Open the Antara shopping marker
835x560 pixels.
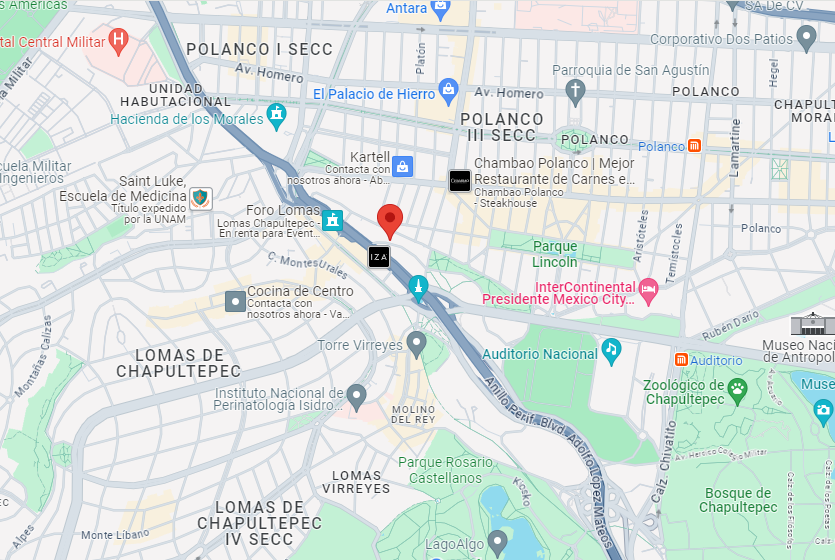coord(440,10)
